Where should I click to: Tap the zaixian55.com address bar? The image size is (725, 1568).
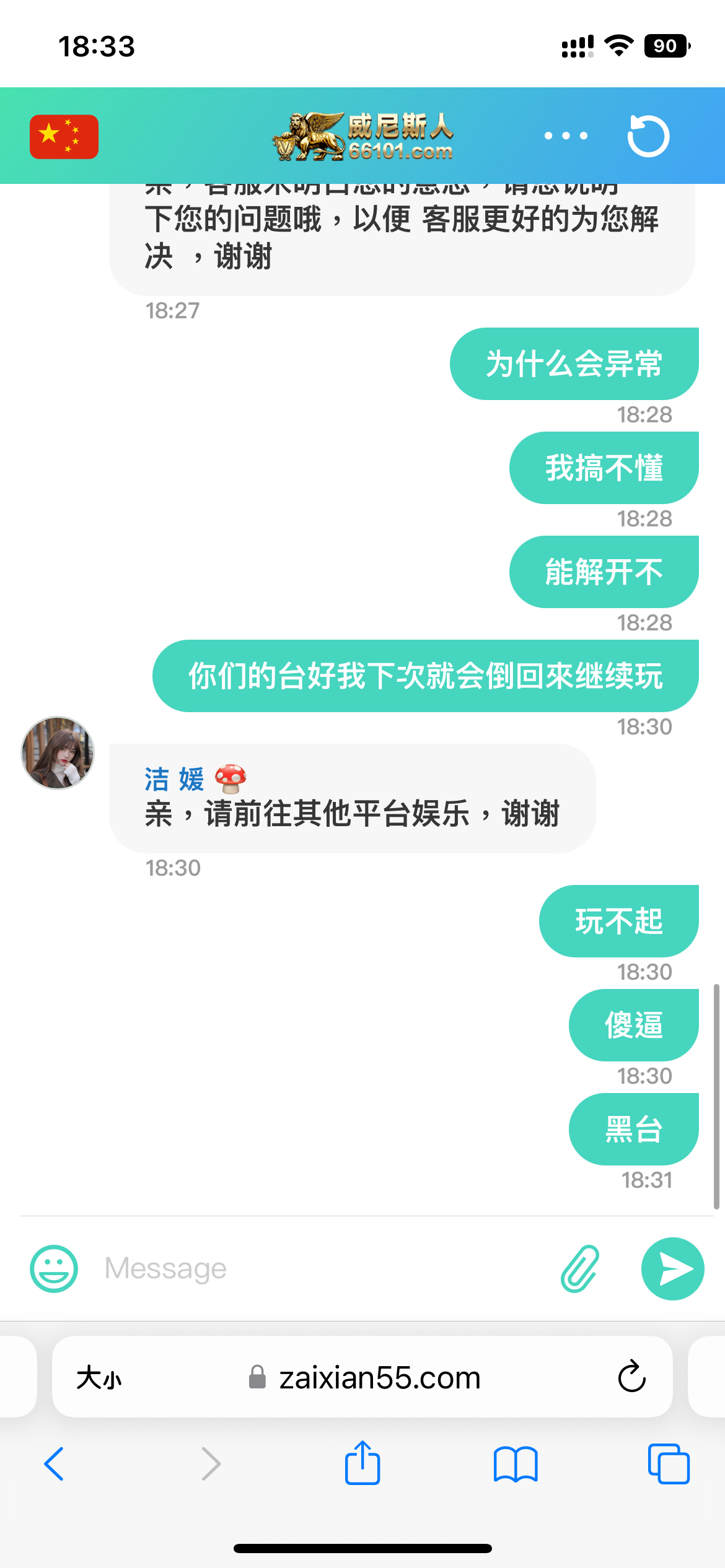coord(378,1378)
